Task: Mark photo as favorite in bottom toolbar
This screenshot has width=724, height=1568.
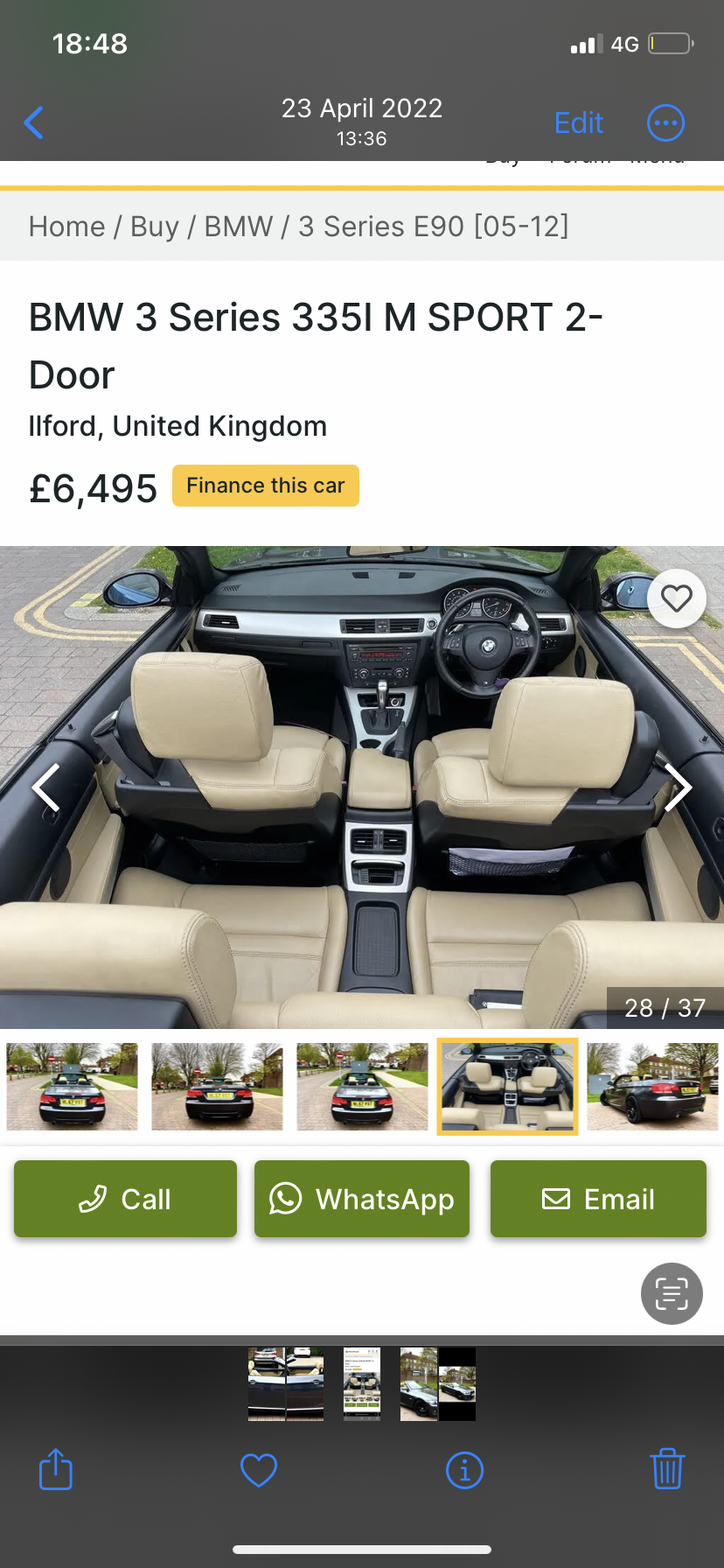Action: 259,1470
